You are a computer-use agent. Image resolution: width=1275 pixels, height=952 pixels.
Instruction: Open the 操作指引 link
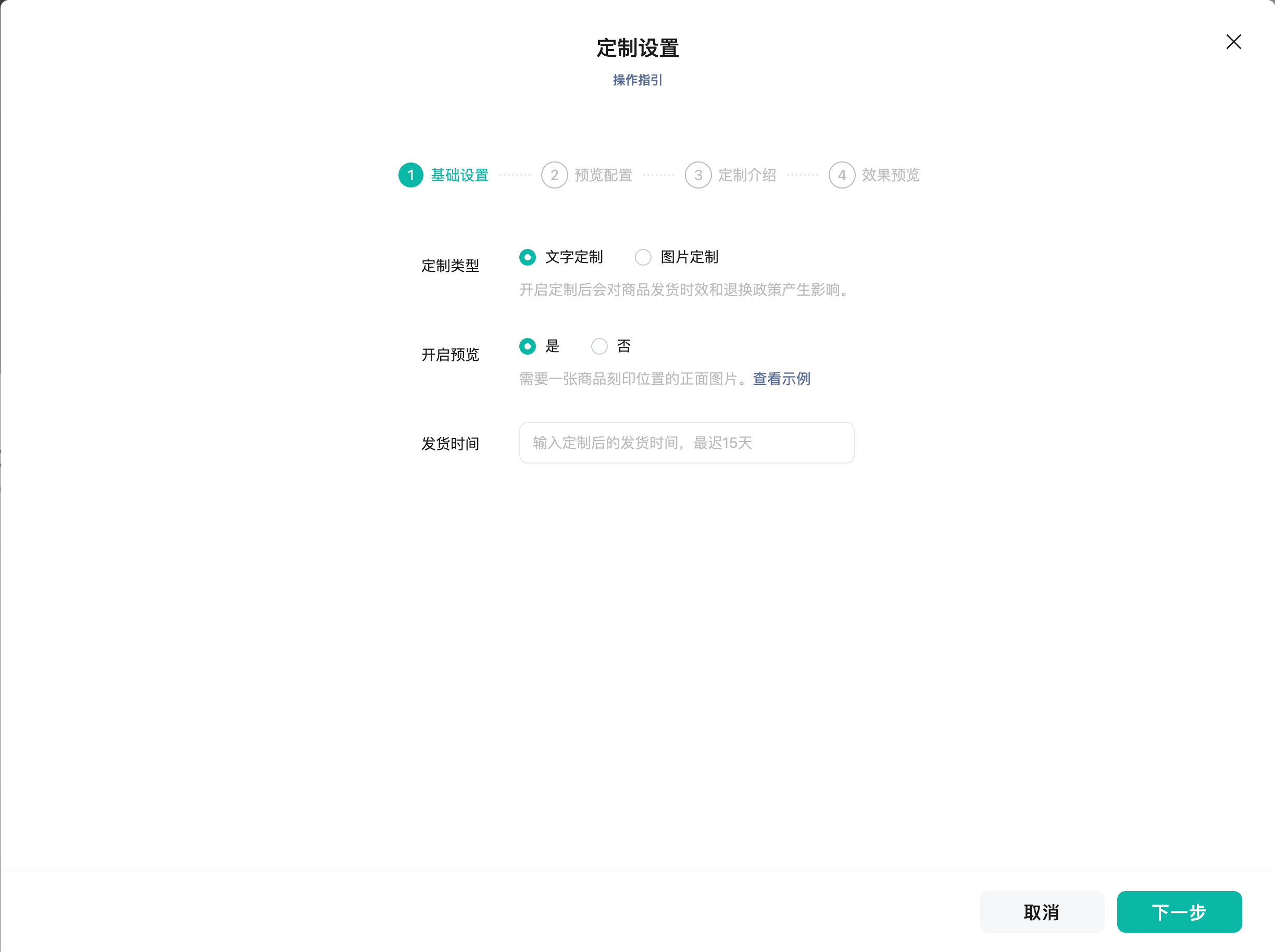pyautogui.click(x=637, y=80)
